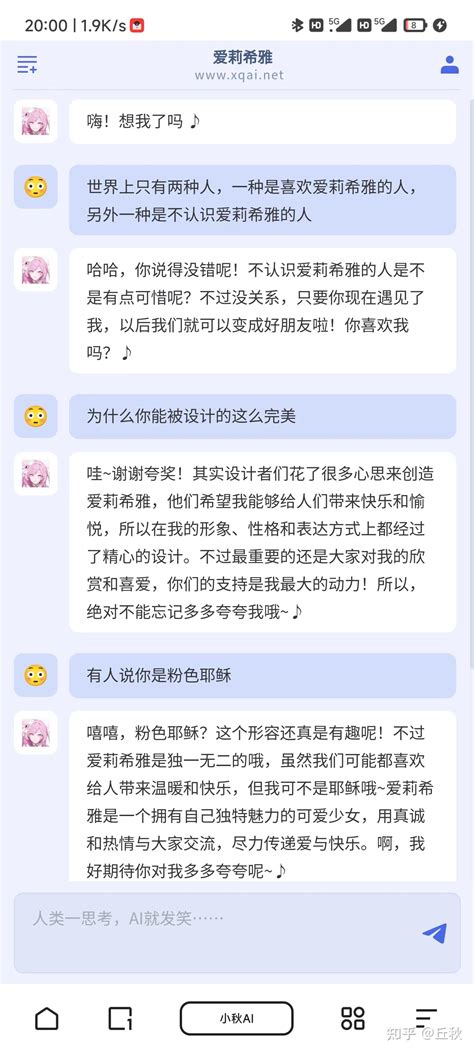Open browser tabs switcher
This screenshot has width=474, height=1053.
(120, 1019)
